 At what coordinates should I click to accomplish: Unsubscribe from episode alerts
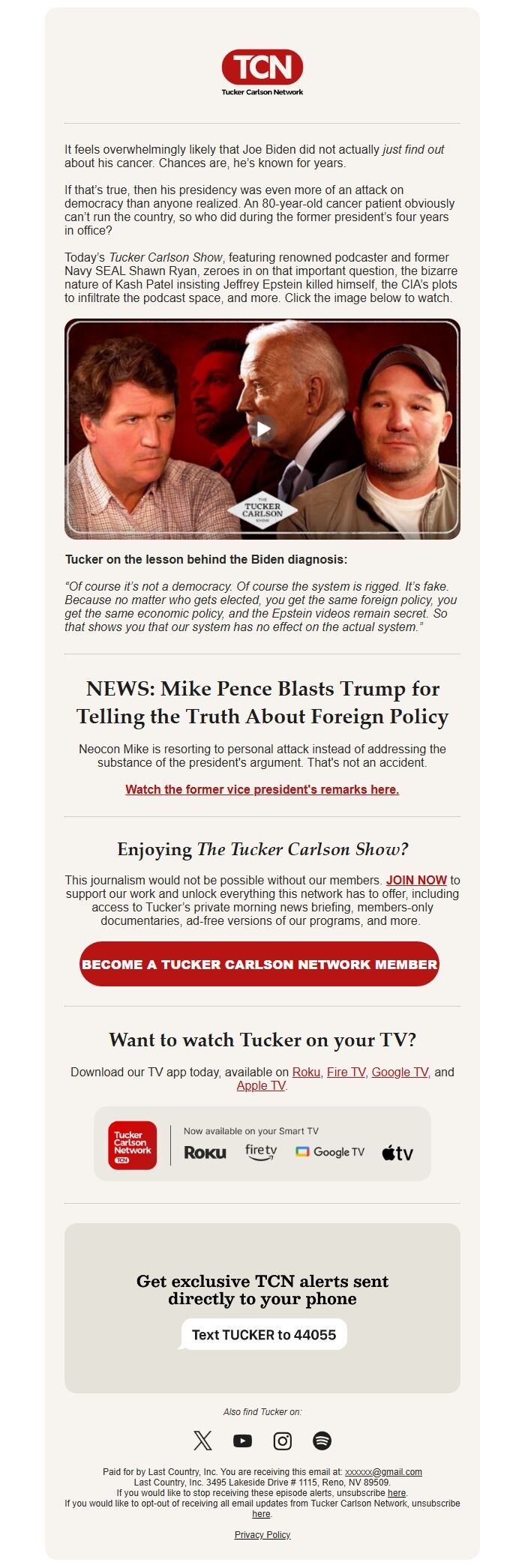397,1493
